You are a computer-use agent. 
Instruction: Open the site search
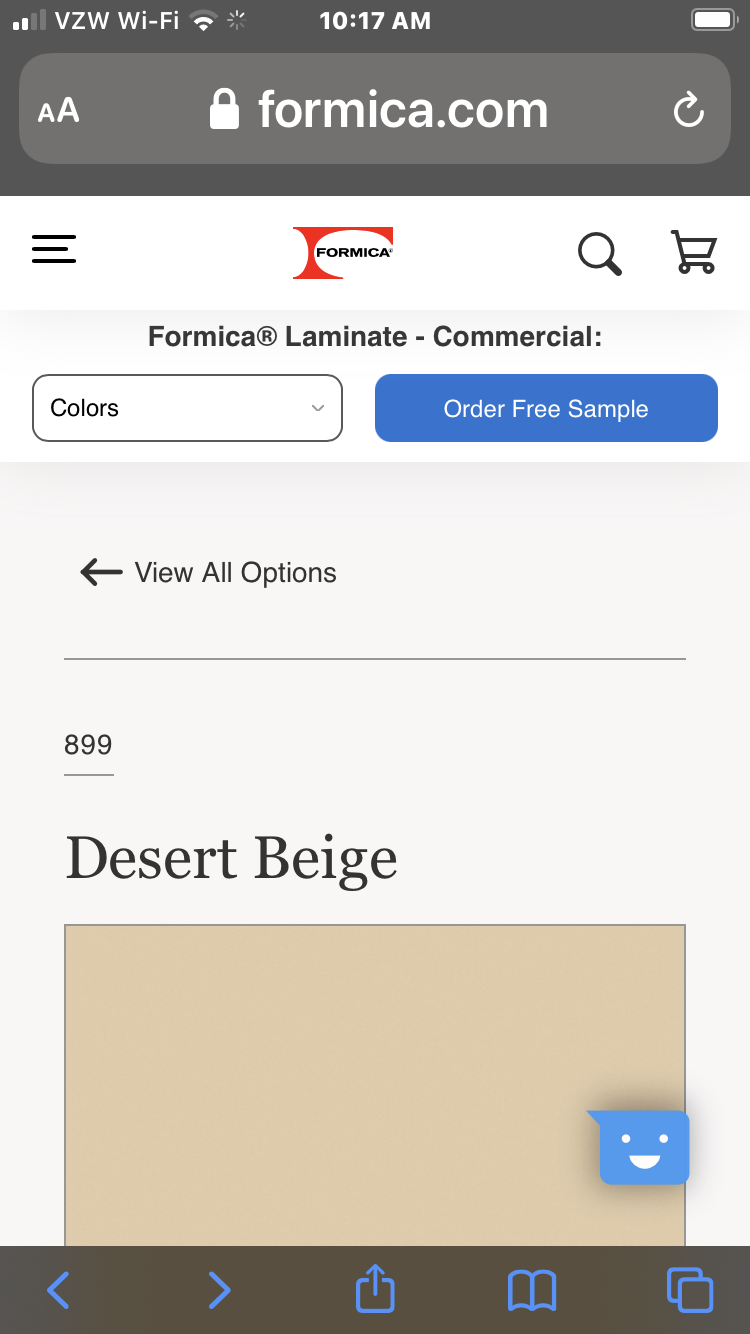click(599, 253)
